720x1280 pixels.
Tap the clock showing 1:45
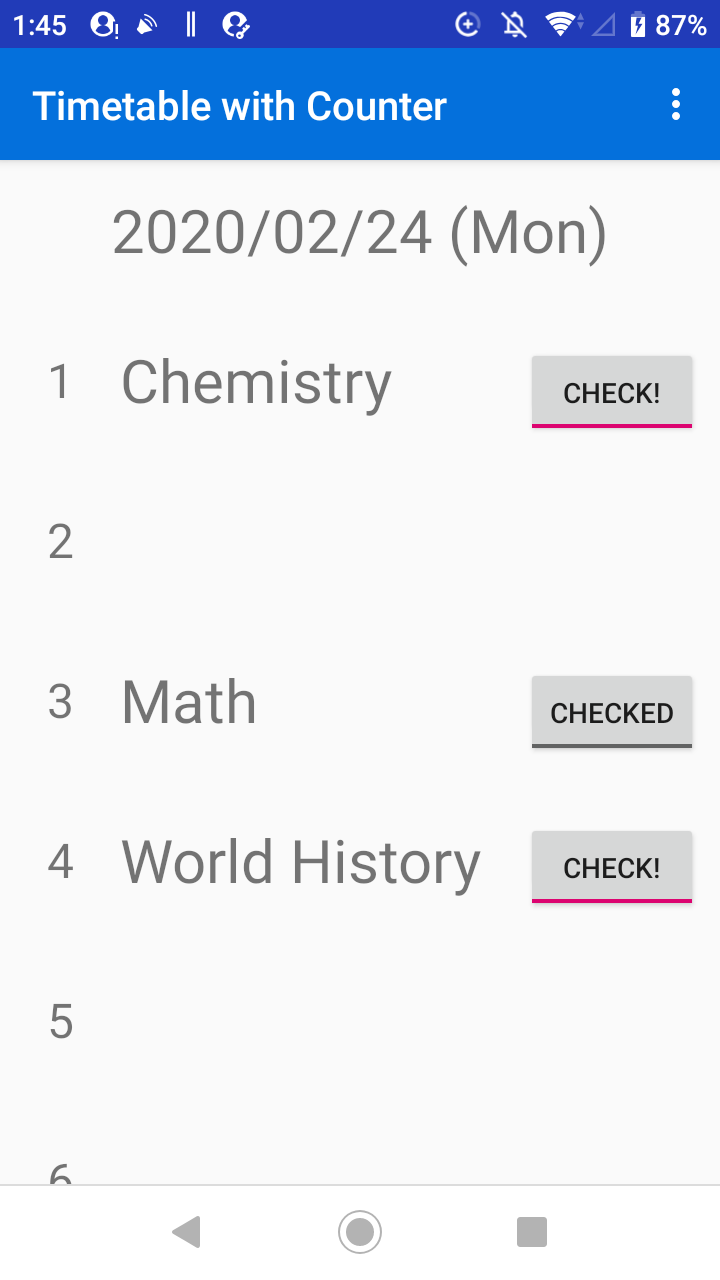pos(39,25)
